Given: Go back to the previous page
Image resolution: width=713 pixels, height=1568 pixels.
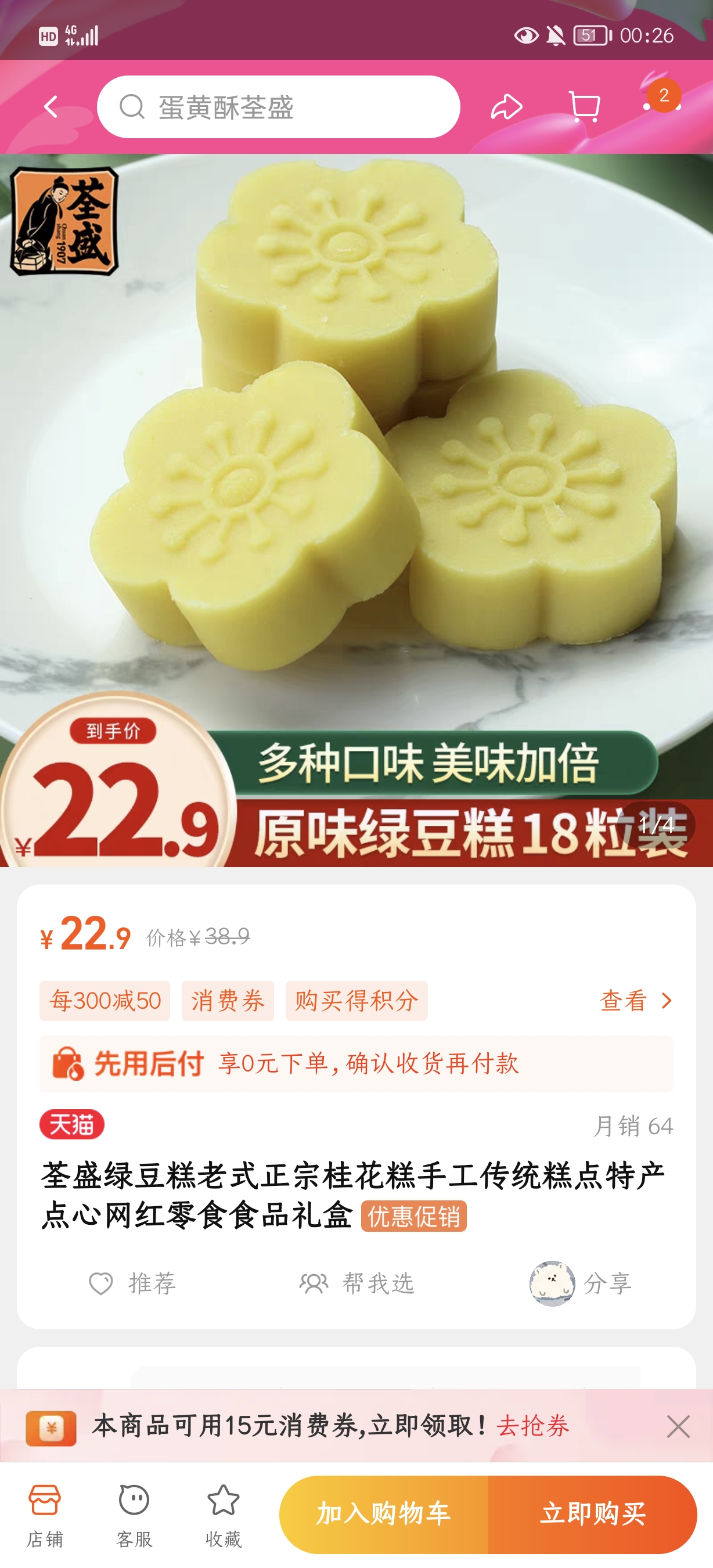Looking at the screenshot, I should coord(51,107).
